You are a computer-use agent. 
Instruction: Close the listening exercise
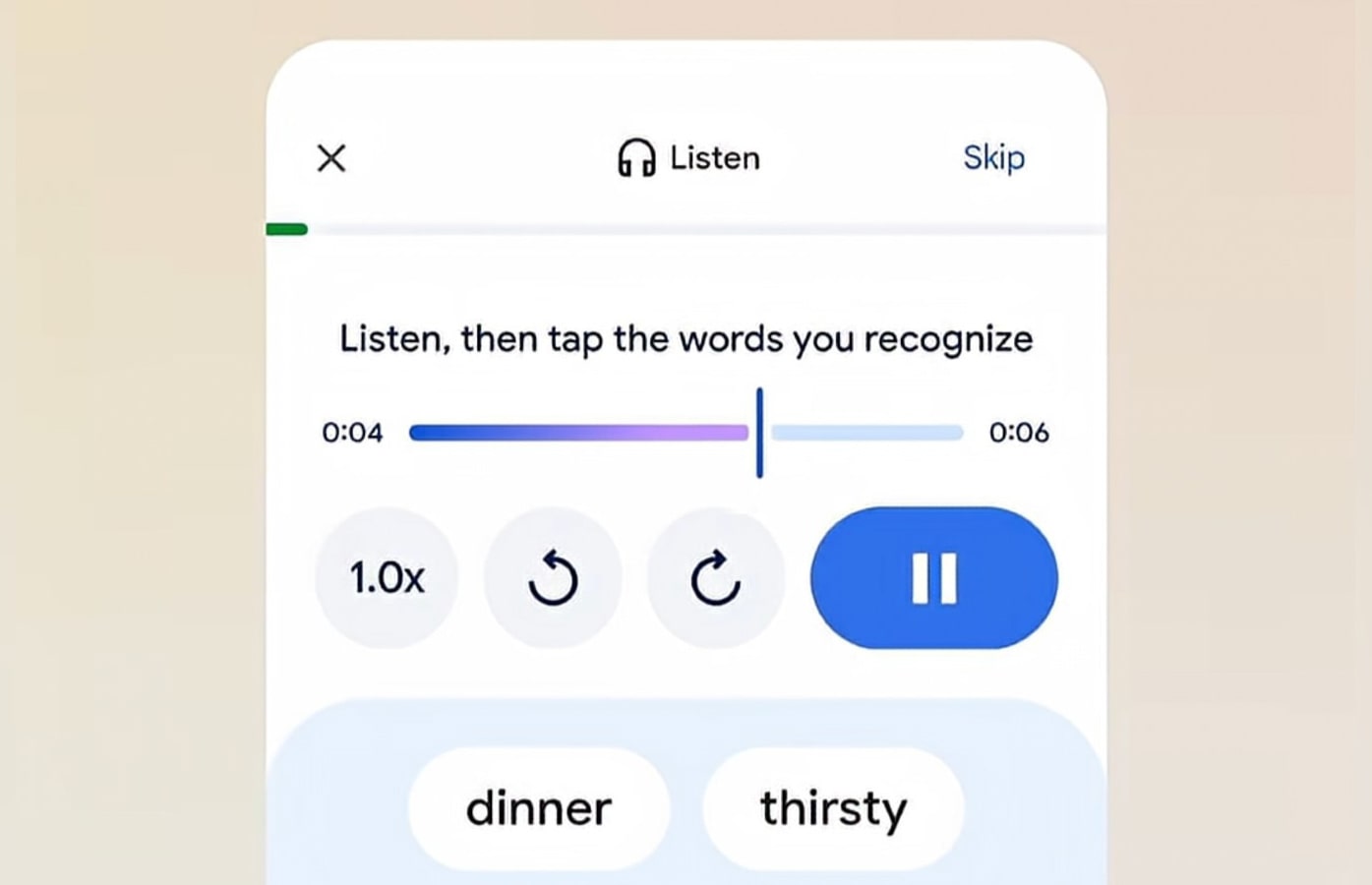pyautogui.click(x=331, y=158)
